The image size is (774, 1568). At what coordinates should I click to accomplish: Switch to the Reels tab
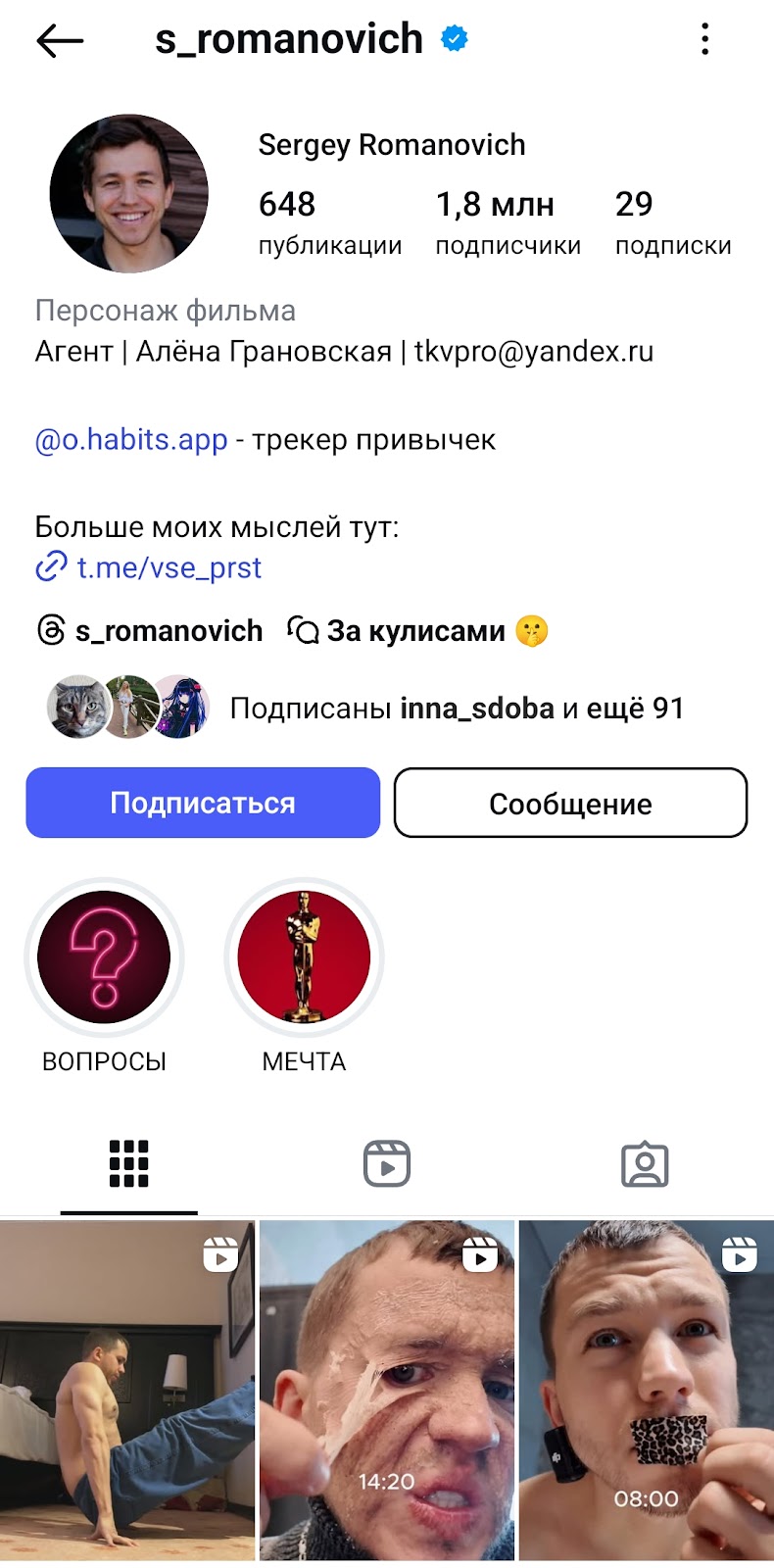pos(386,1164)
